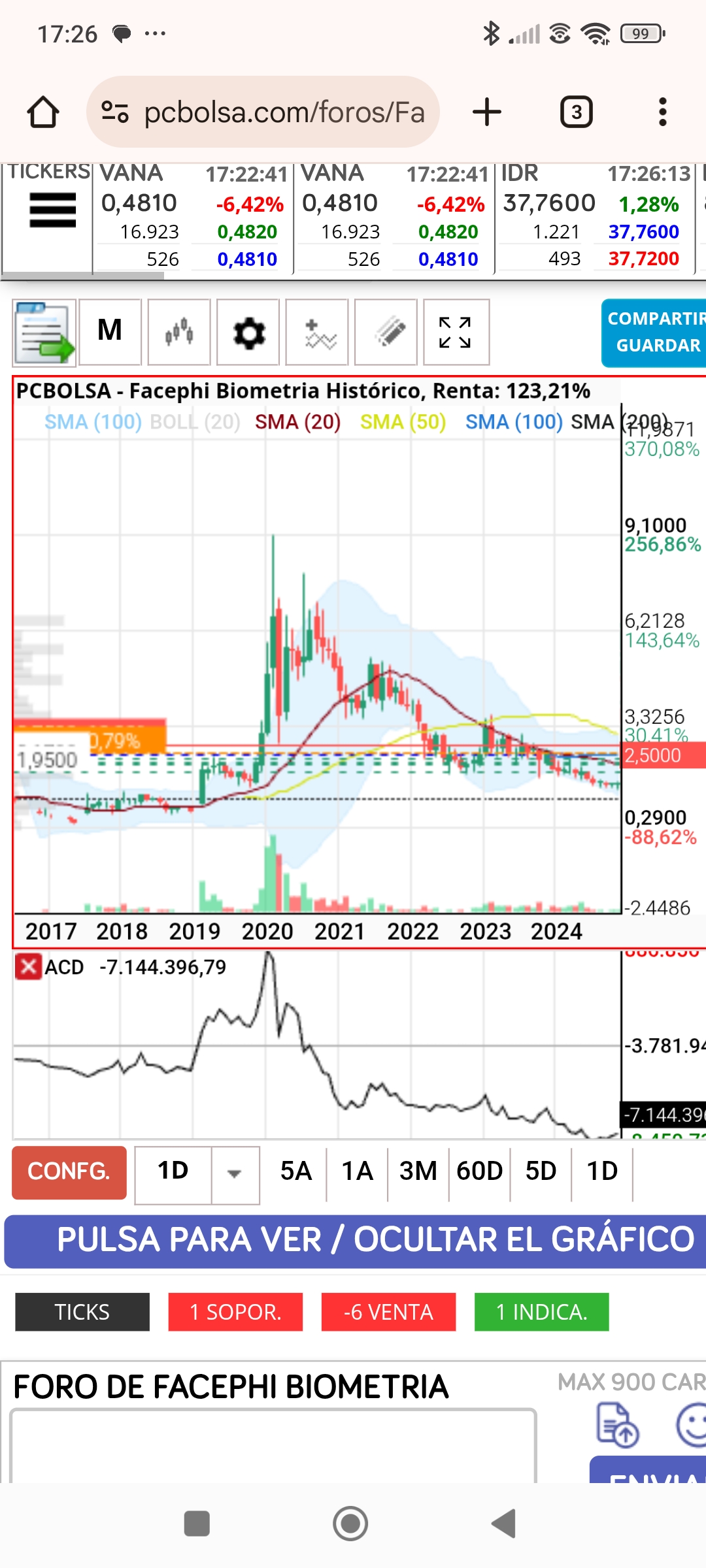Expand the chart to fullscreen
The image size is (706, 1568).
click(x=456, y=331)
